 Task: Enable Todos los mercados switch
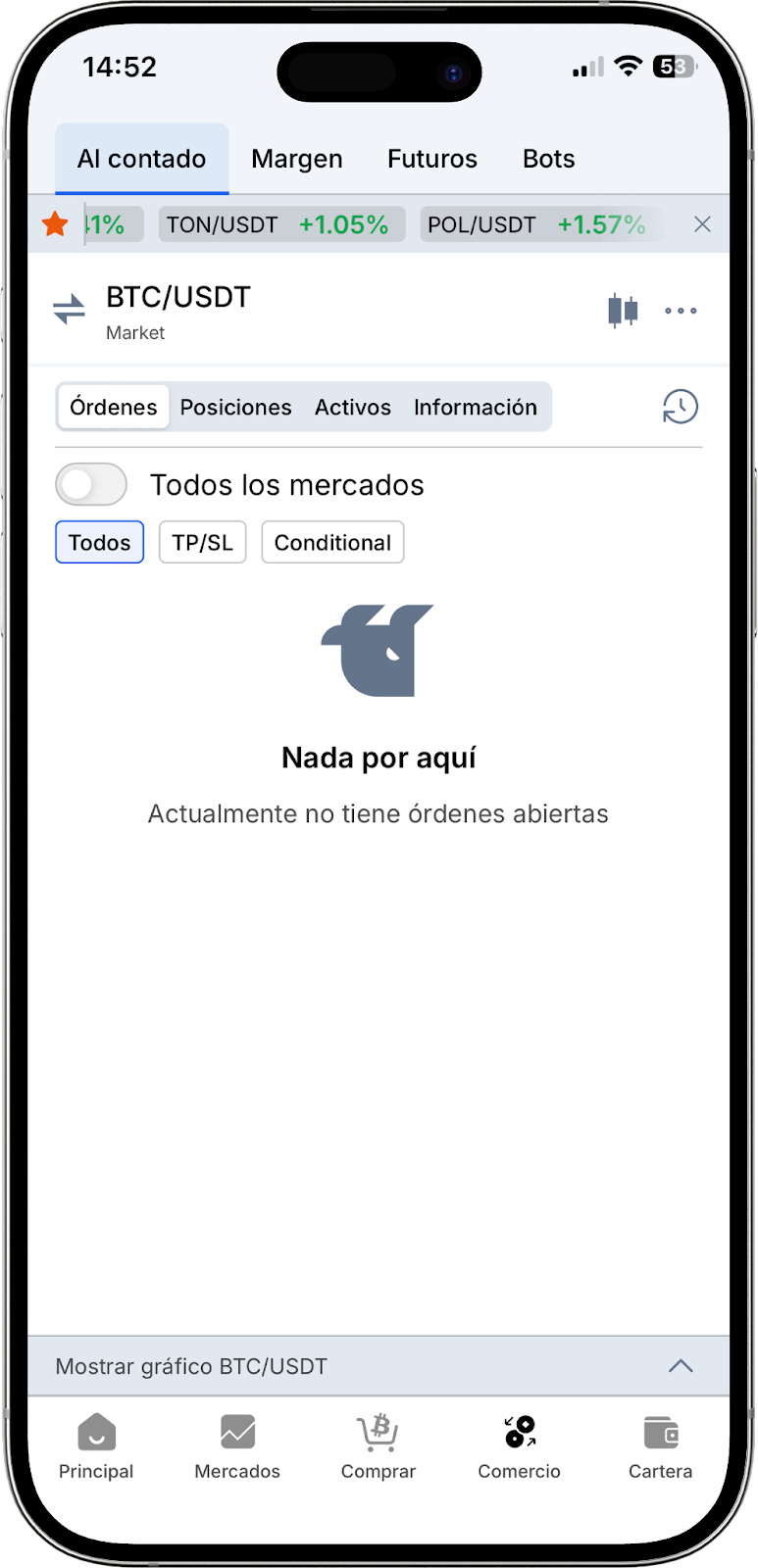coord(91,484)
